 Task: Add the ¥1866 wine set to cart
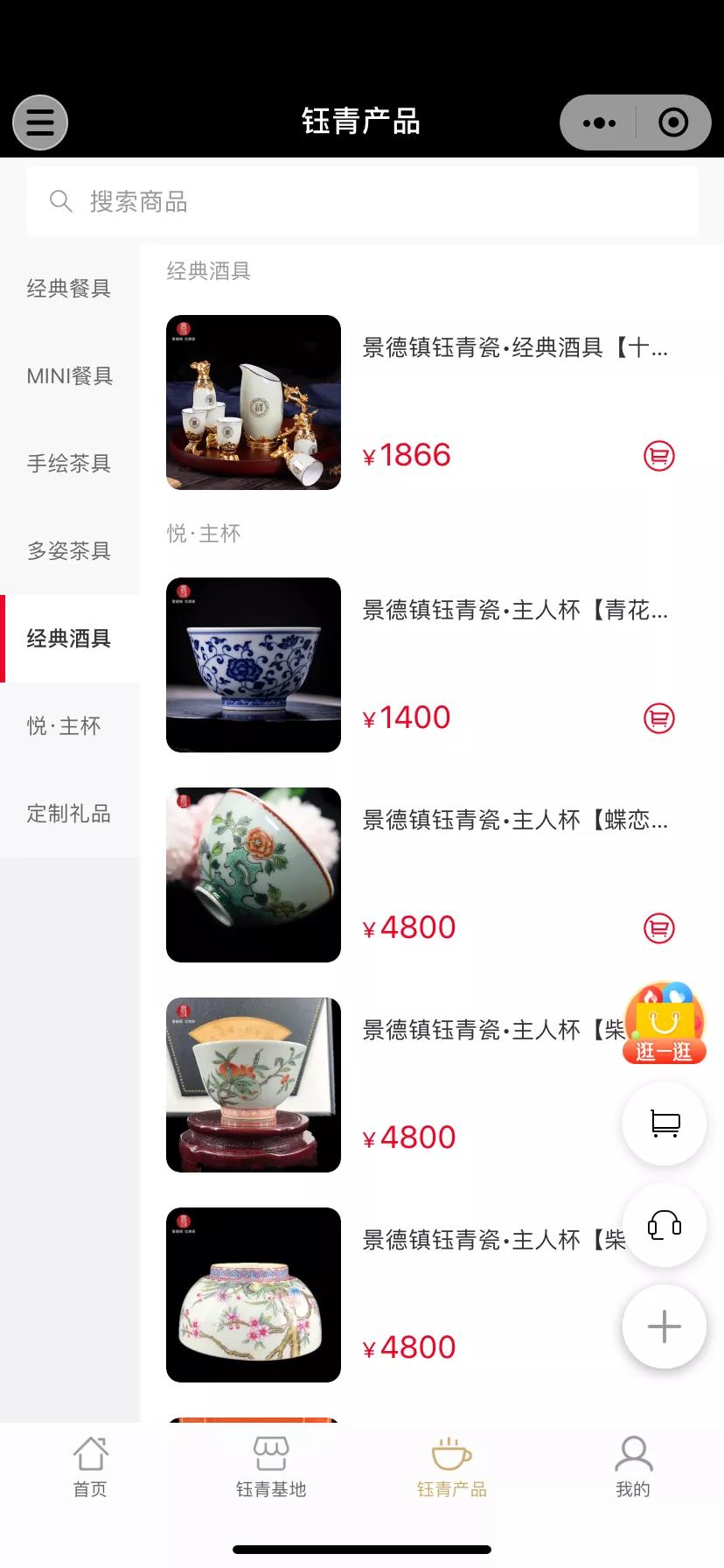pyautogui.click(x=659, y=456)
